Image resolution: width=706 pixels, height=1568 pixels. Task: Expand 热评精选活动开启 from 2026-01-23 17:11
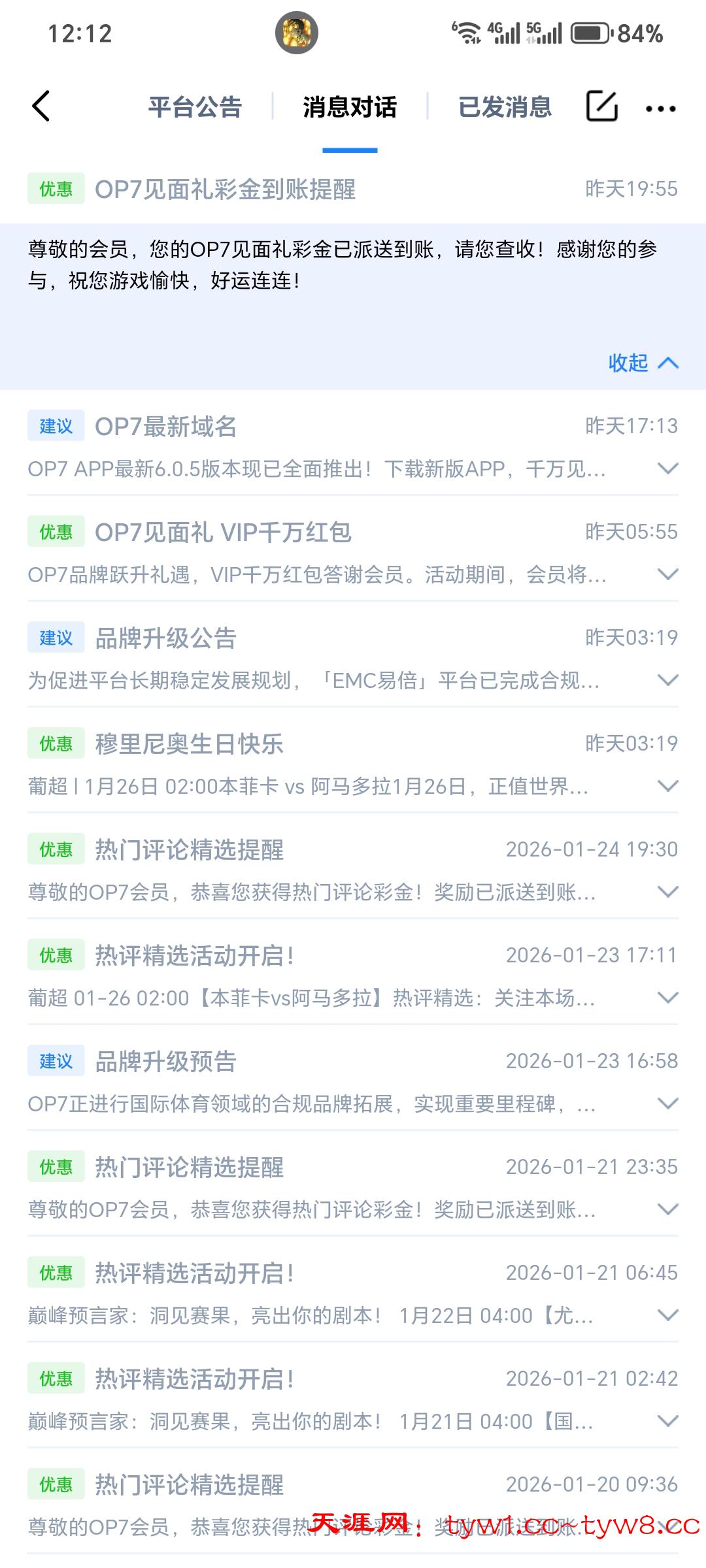pos(667,998)
